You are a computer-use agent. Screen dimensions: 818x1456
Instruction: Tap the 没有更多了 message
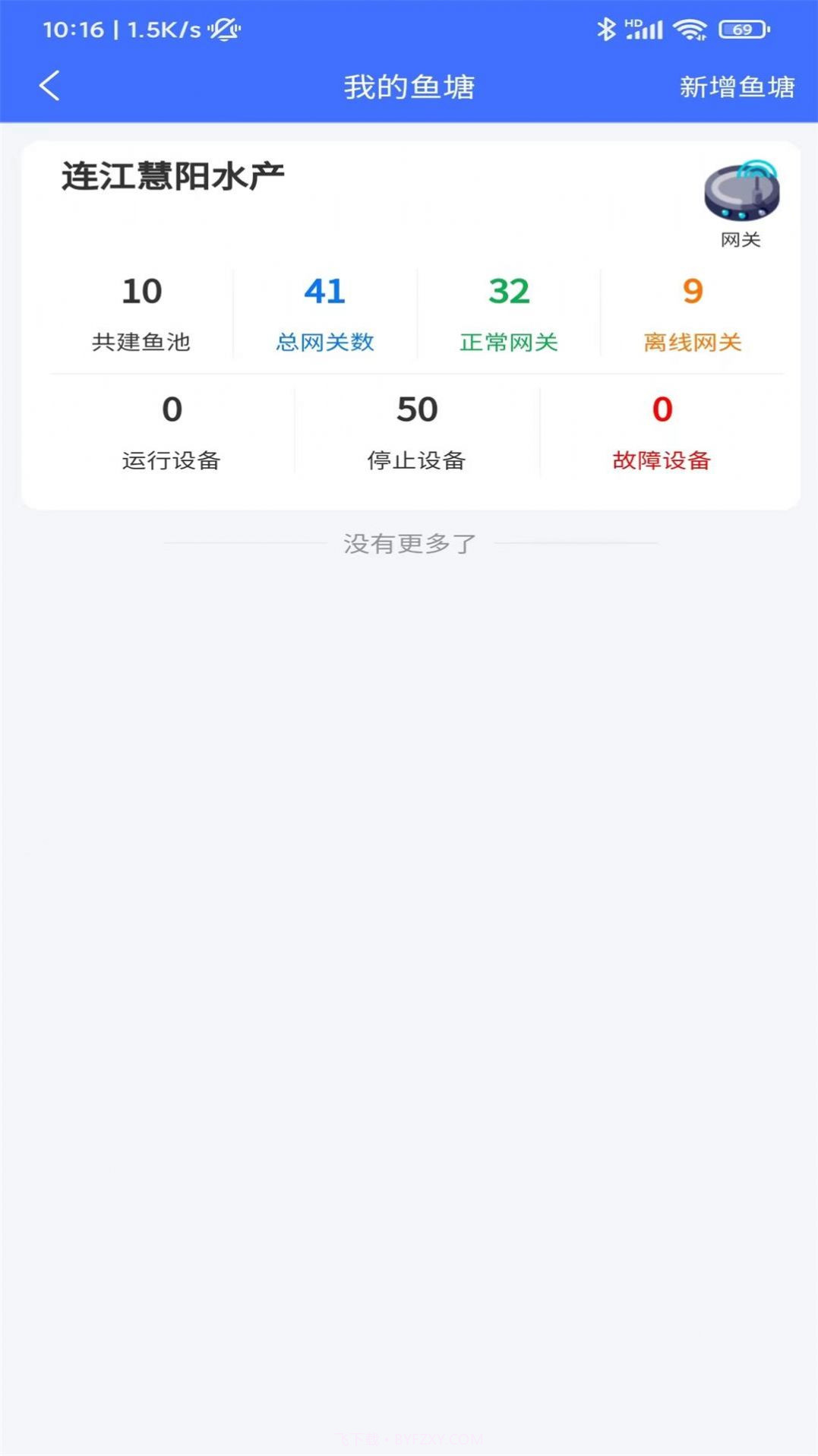(409, 542)
